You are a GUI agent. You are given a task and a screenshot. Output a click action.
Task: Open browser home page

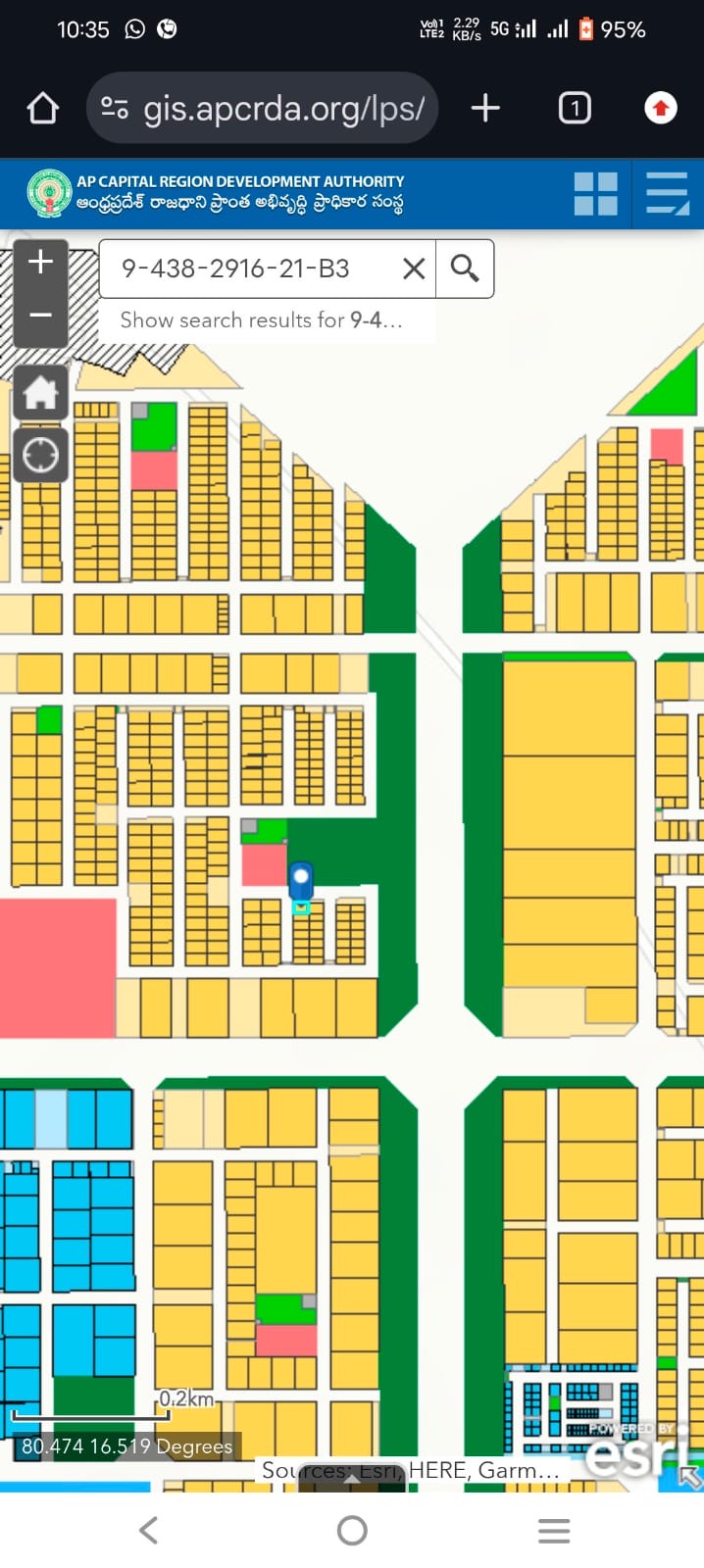click(x=43, y=108)
